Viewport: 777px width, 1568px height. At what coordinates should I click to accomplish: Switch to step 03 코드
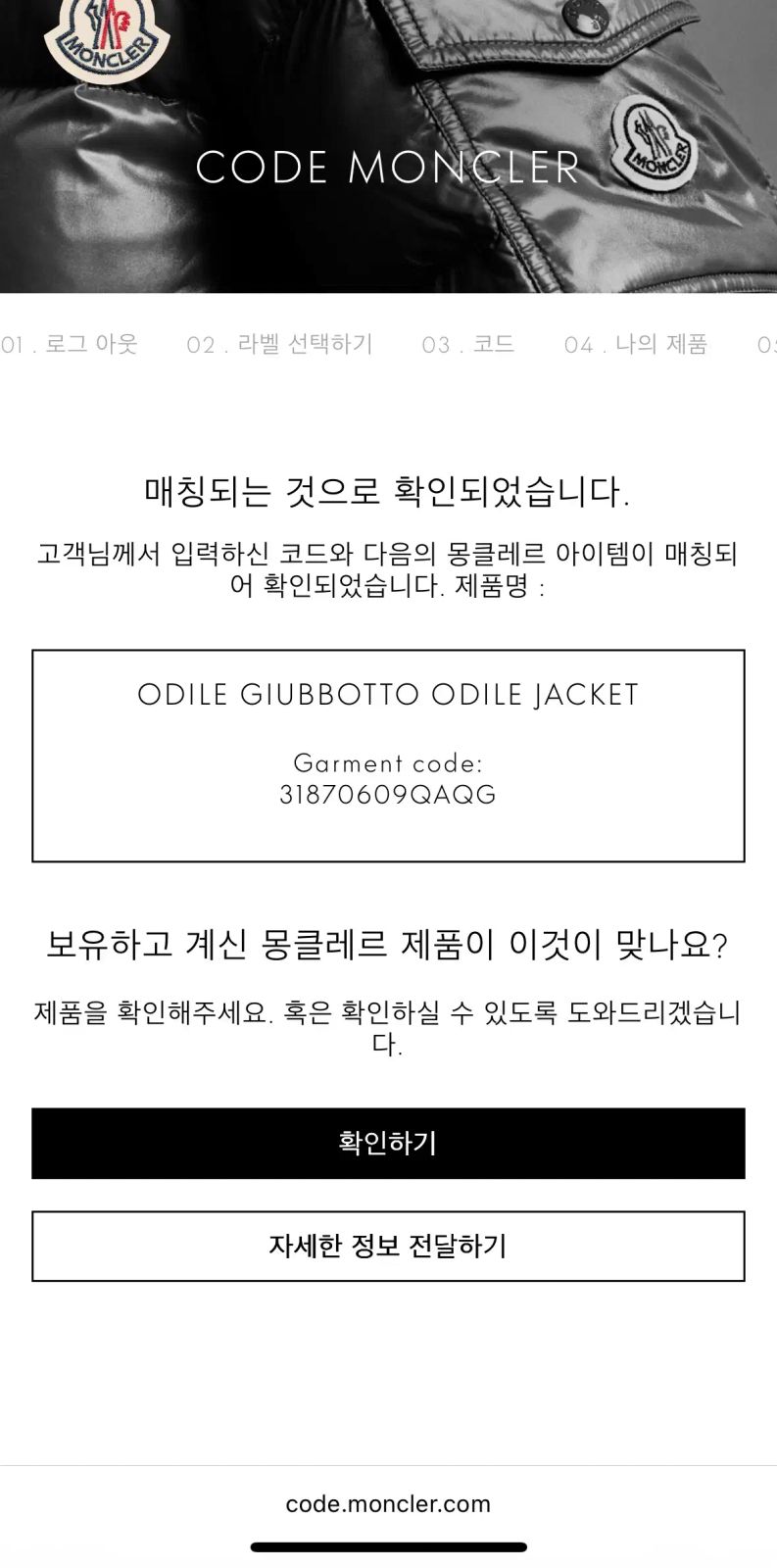[467, 344]
